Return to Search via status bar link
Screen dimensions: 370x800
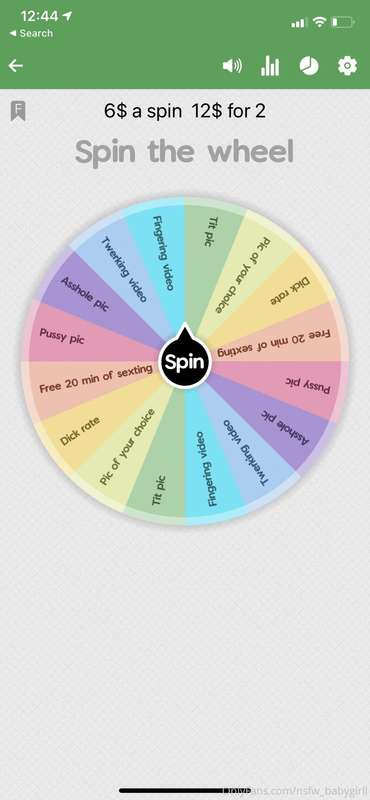coord(31,33)
